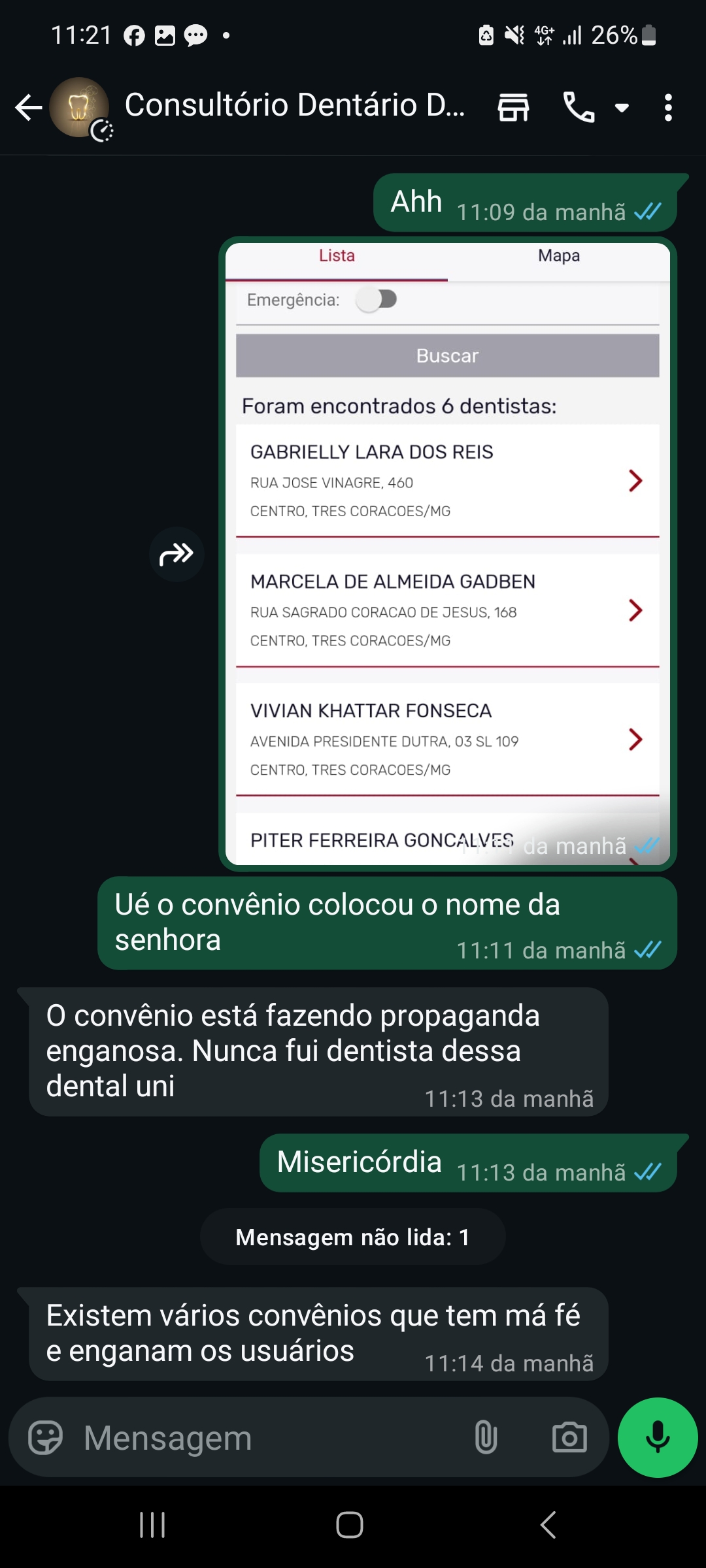Tap the system home button
The width and height of the screenshot is (706, 1568).
click(350, 1526)
